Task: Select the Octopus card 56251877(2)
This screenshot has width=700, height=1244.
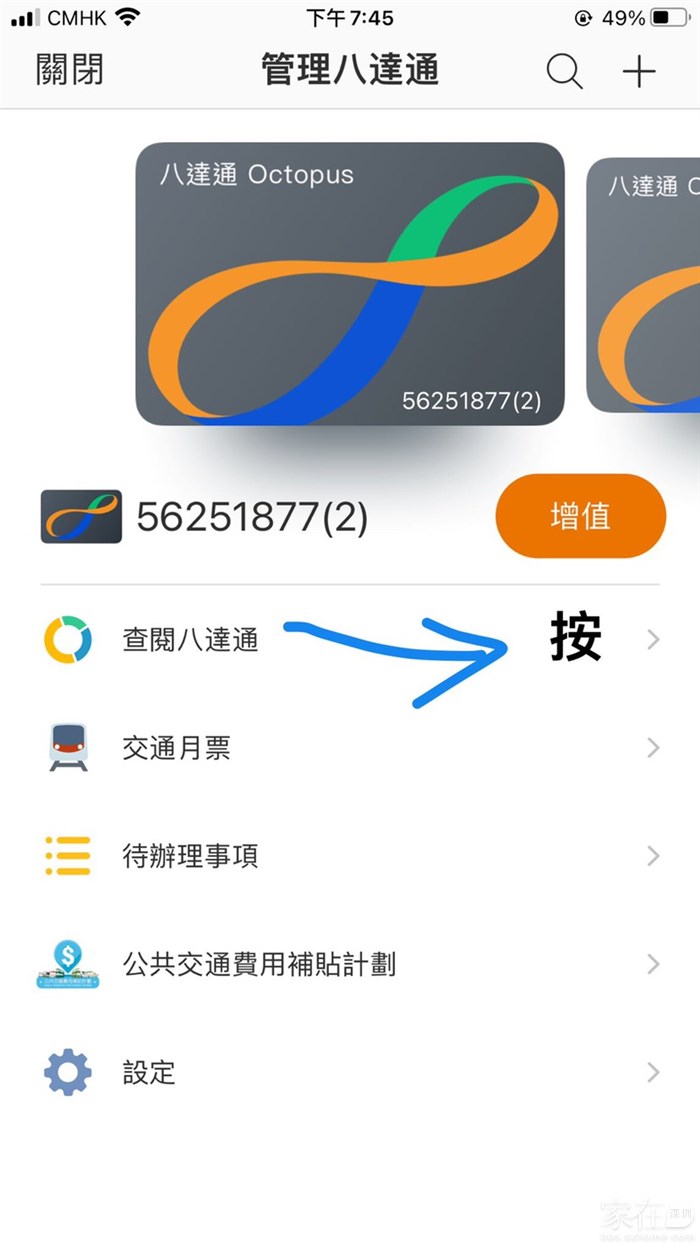Action: (350, 284)
